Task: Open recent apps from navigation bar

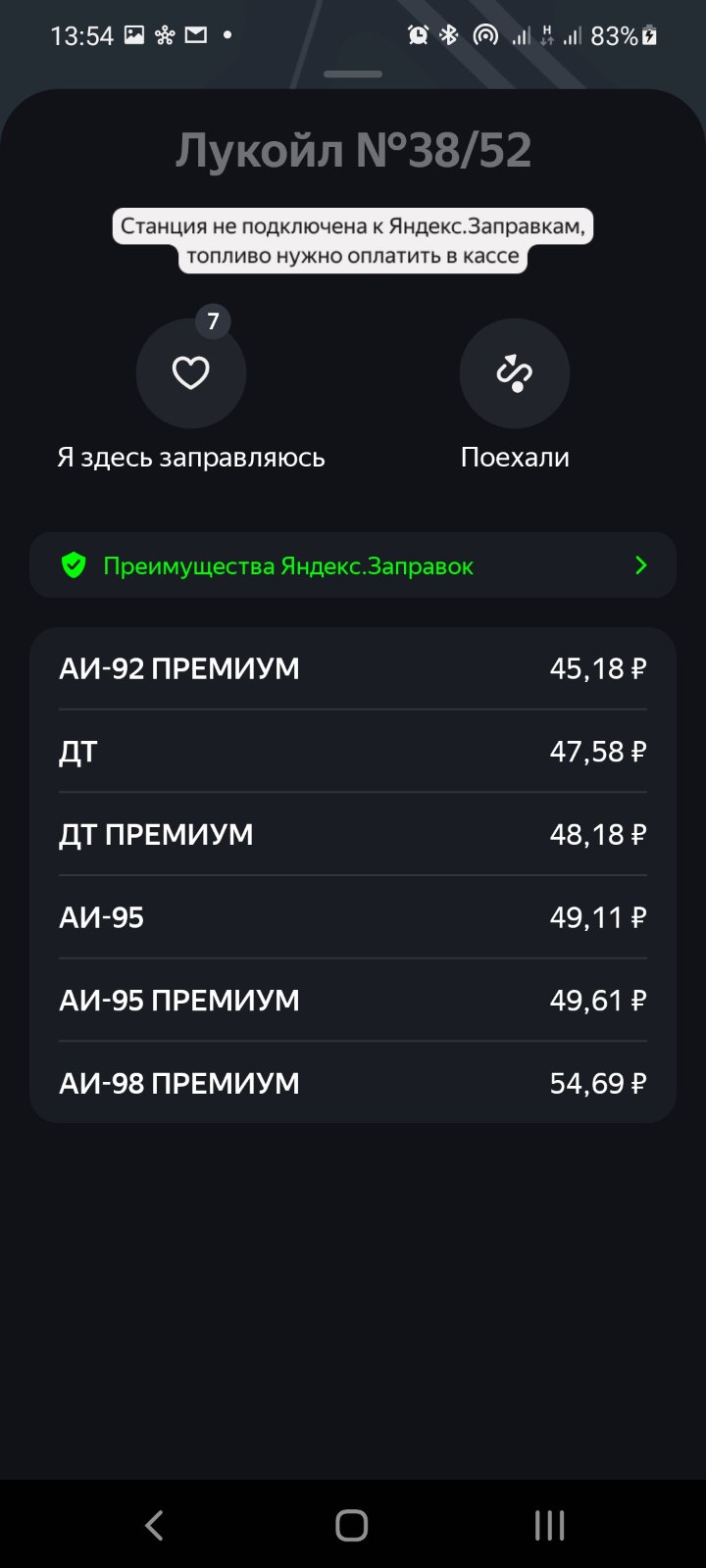Action: (549, 1525)
